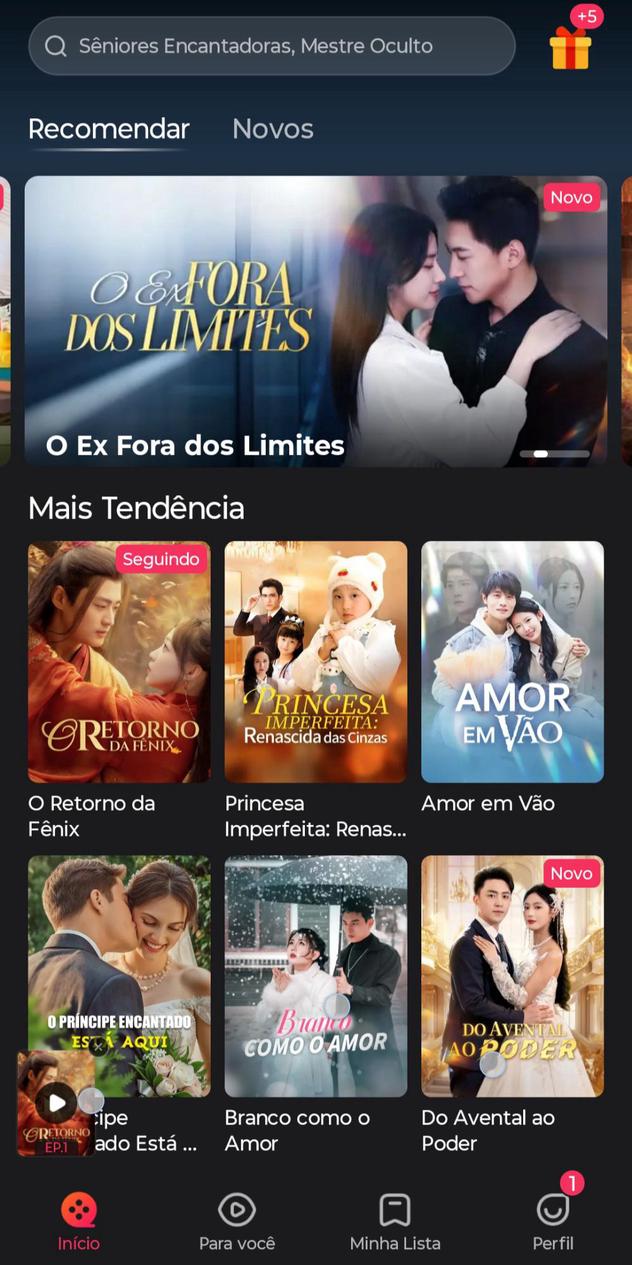Open Branco como o Amor card

(x=315, y=976)
